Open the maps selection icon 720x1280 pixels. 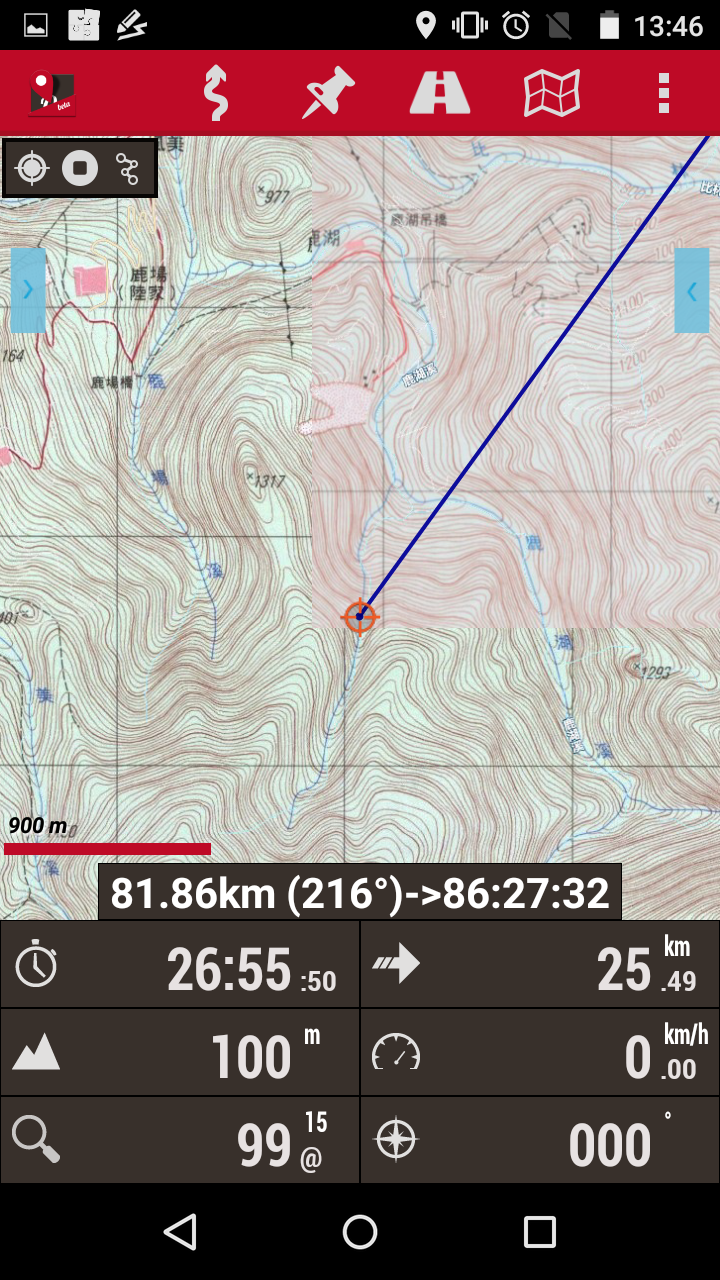pyautogui.click(x=552, y=93)
